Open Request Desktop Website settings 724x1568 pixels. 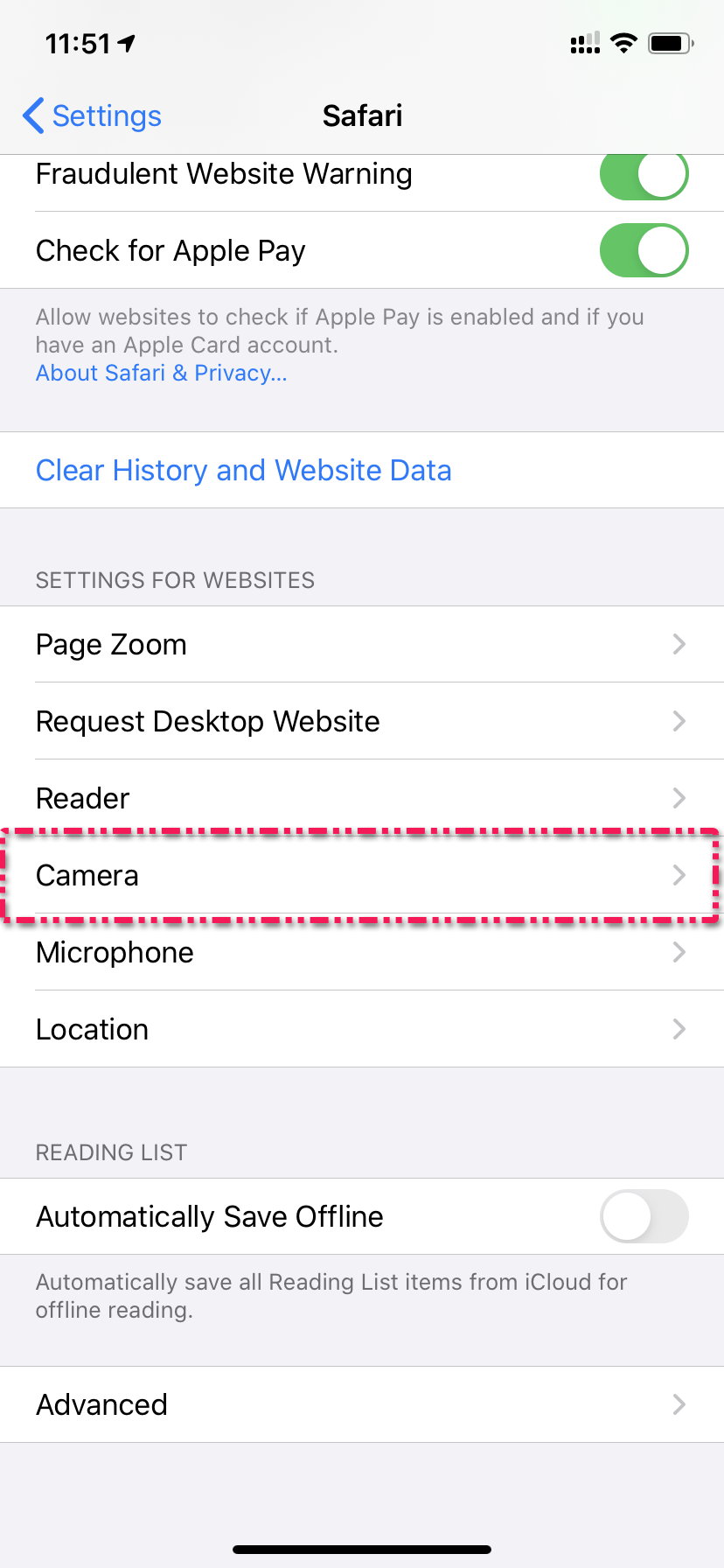pyautogui.click(x=362, y=722)
